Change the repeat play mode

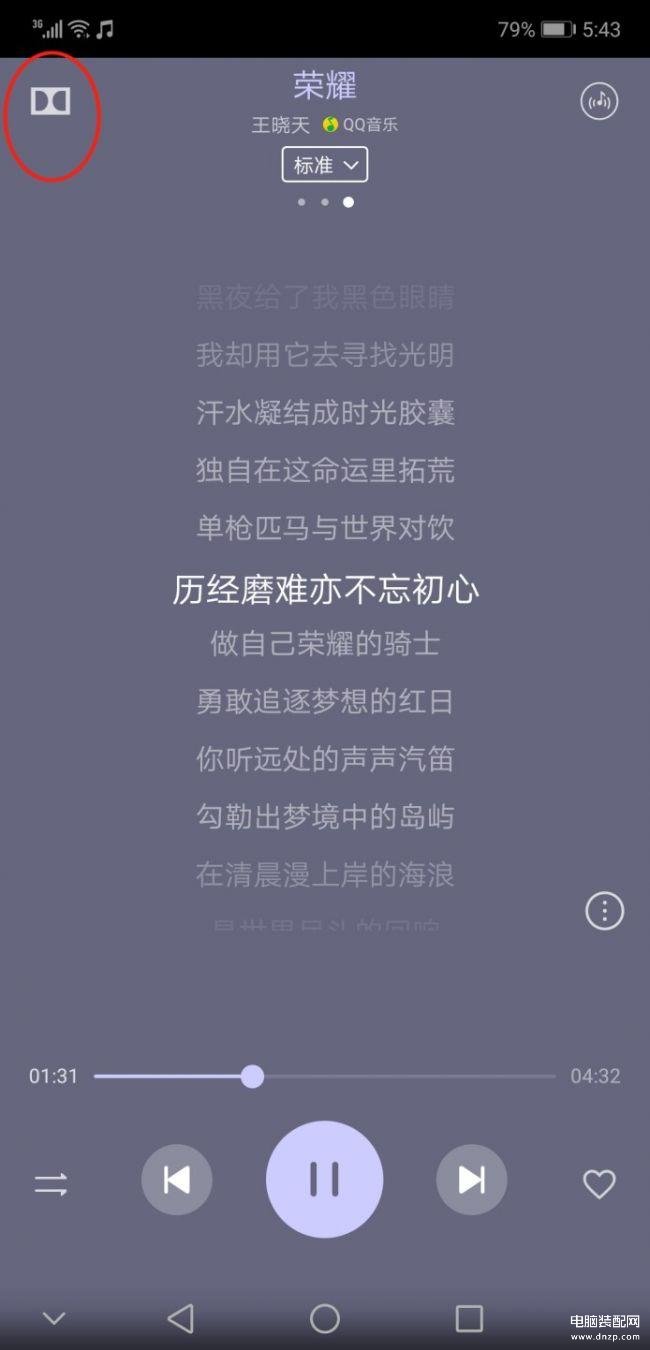coord(51,1185)
